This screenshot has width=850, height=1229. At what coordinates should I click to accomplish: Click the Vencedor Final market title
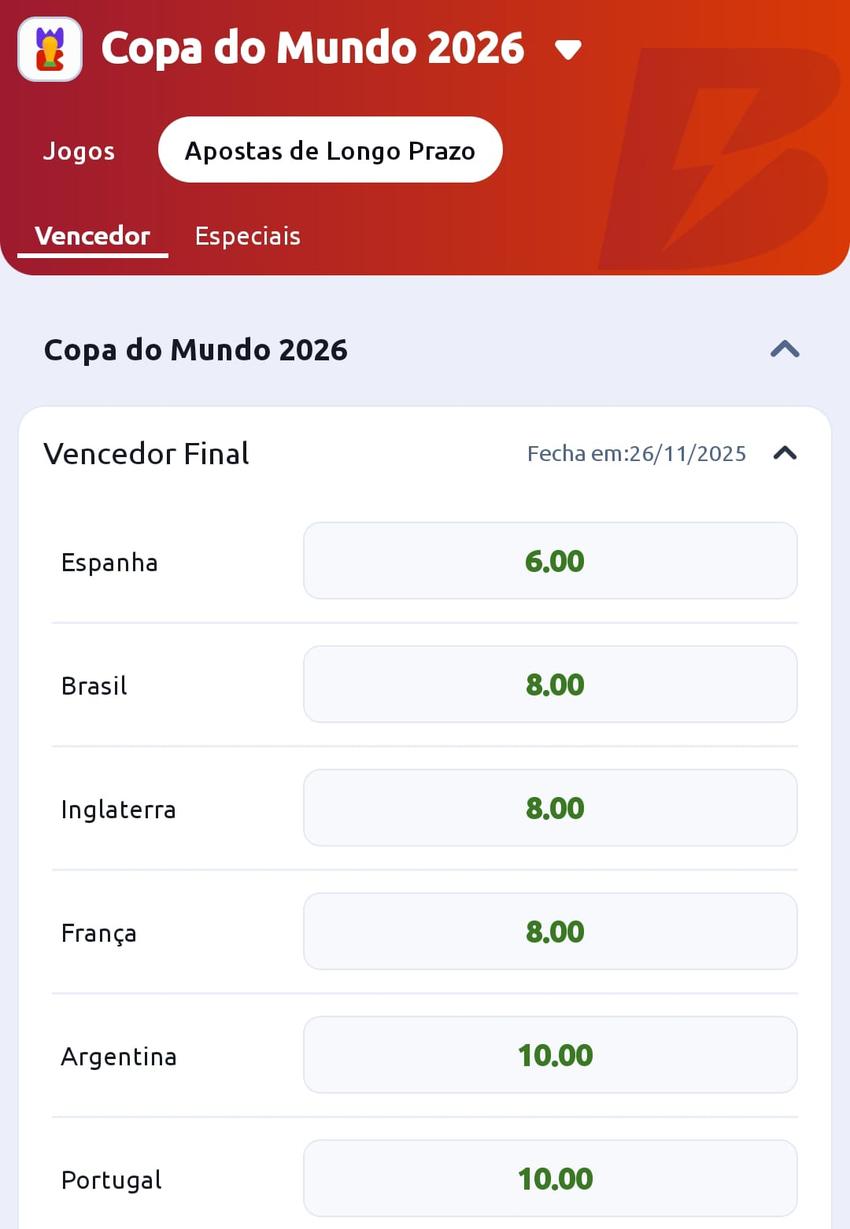pos(146,453)
